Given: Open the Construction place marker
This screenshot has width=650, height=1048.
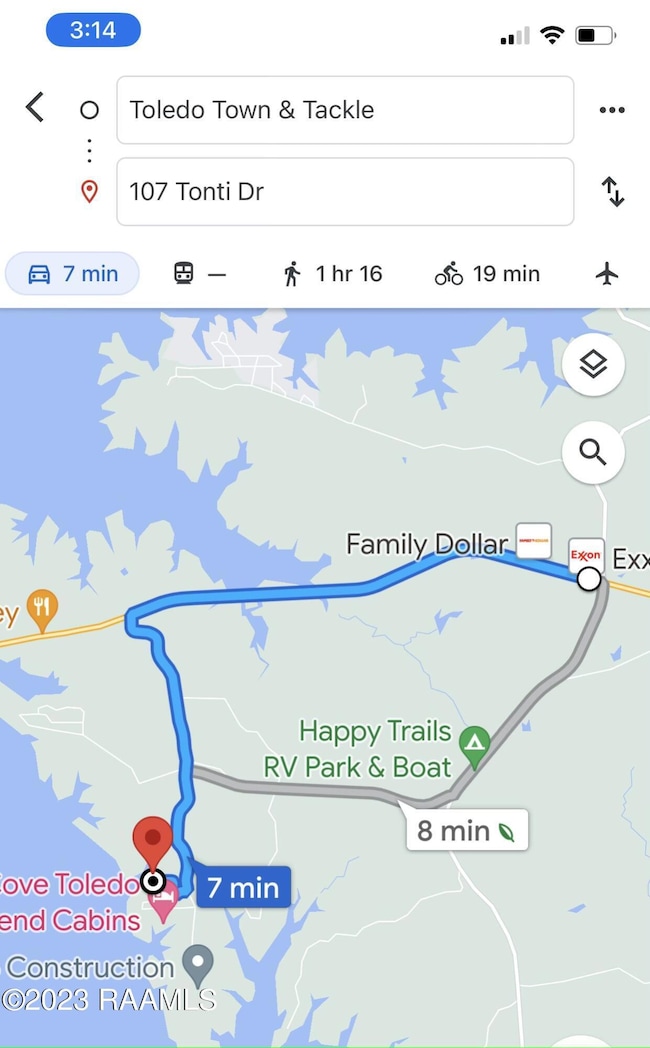Looking at the screenshot, I should (199, 963).
